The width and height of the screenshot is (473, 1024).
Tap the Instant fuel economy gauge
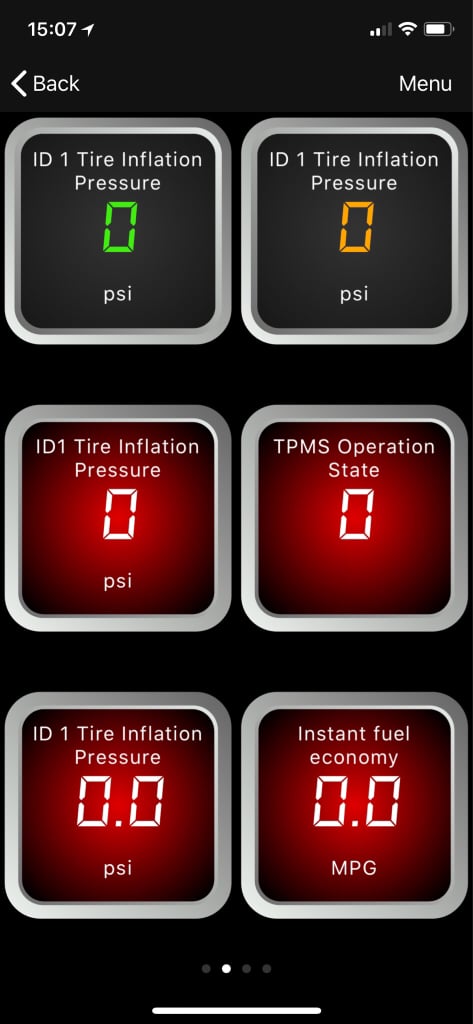(354, 805)
